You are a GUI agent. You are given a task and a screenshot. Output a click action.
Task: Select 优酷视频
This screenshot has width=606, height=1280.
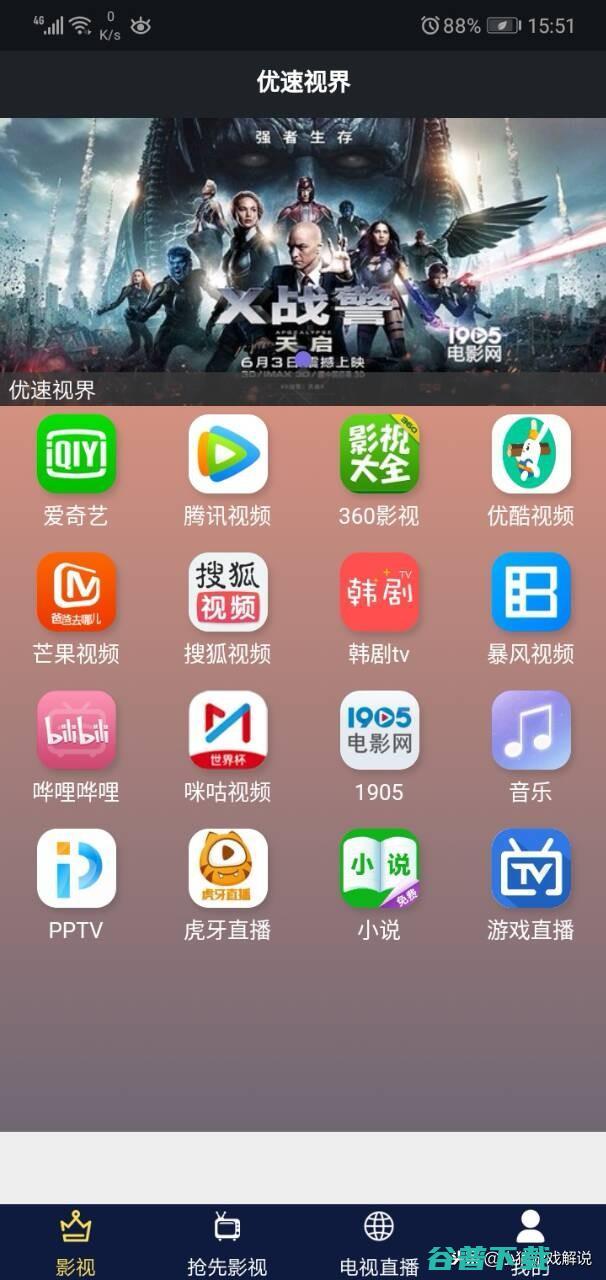tap(531, 455)
